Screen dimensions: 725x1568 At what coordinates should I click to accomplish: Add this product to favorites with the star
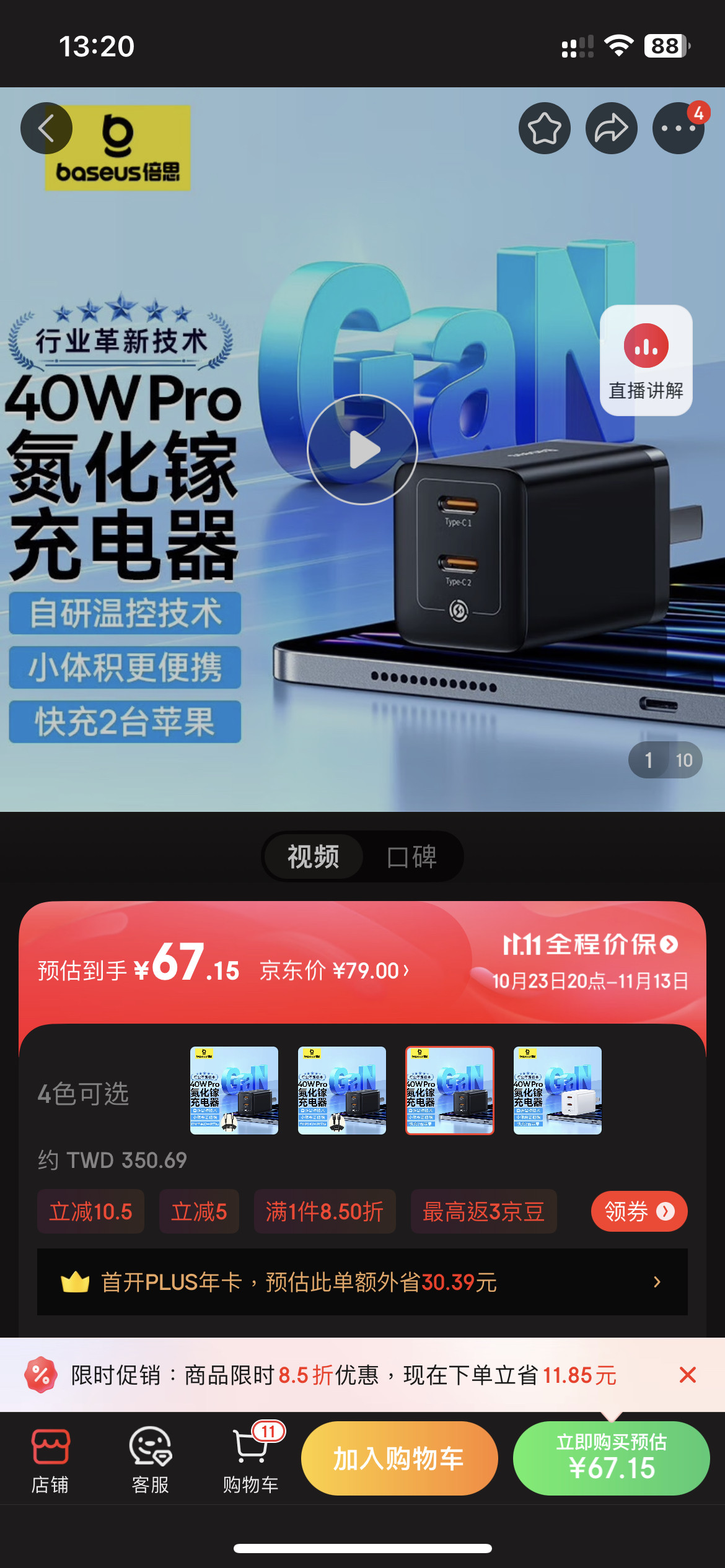[x=545, y=128]
